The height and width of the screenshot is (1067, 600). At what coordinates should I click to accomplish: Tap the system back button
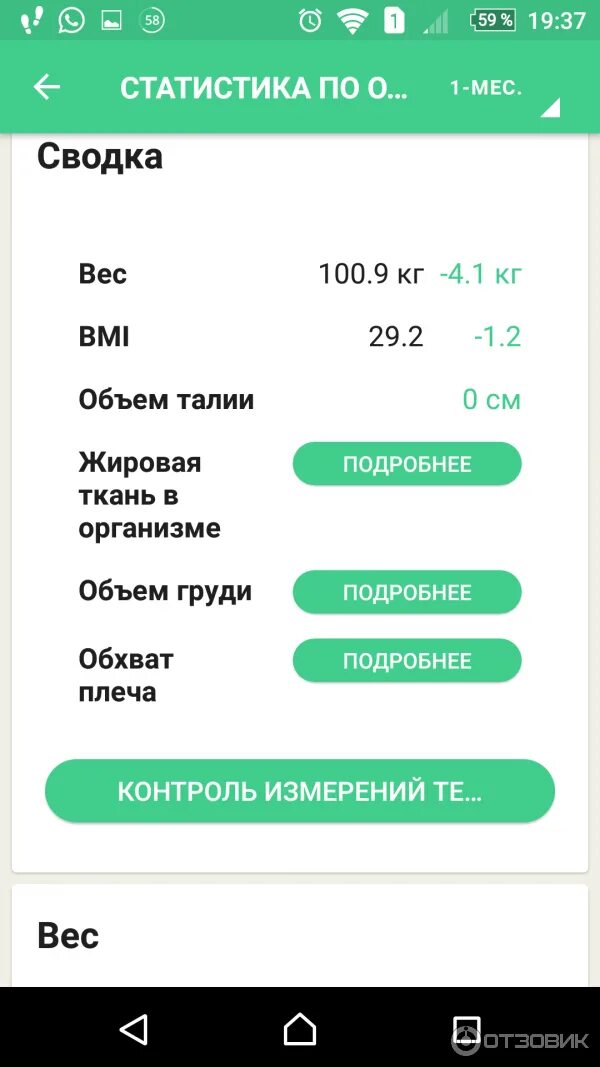pyautogui.click(x=133, y=1029)
